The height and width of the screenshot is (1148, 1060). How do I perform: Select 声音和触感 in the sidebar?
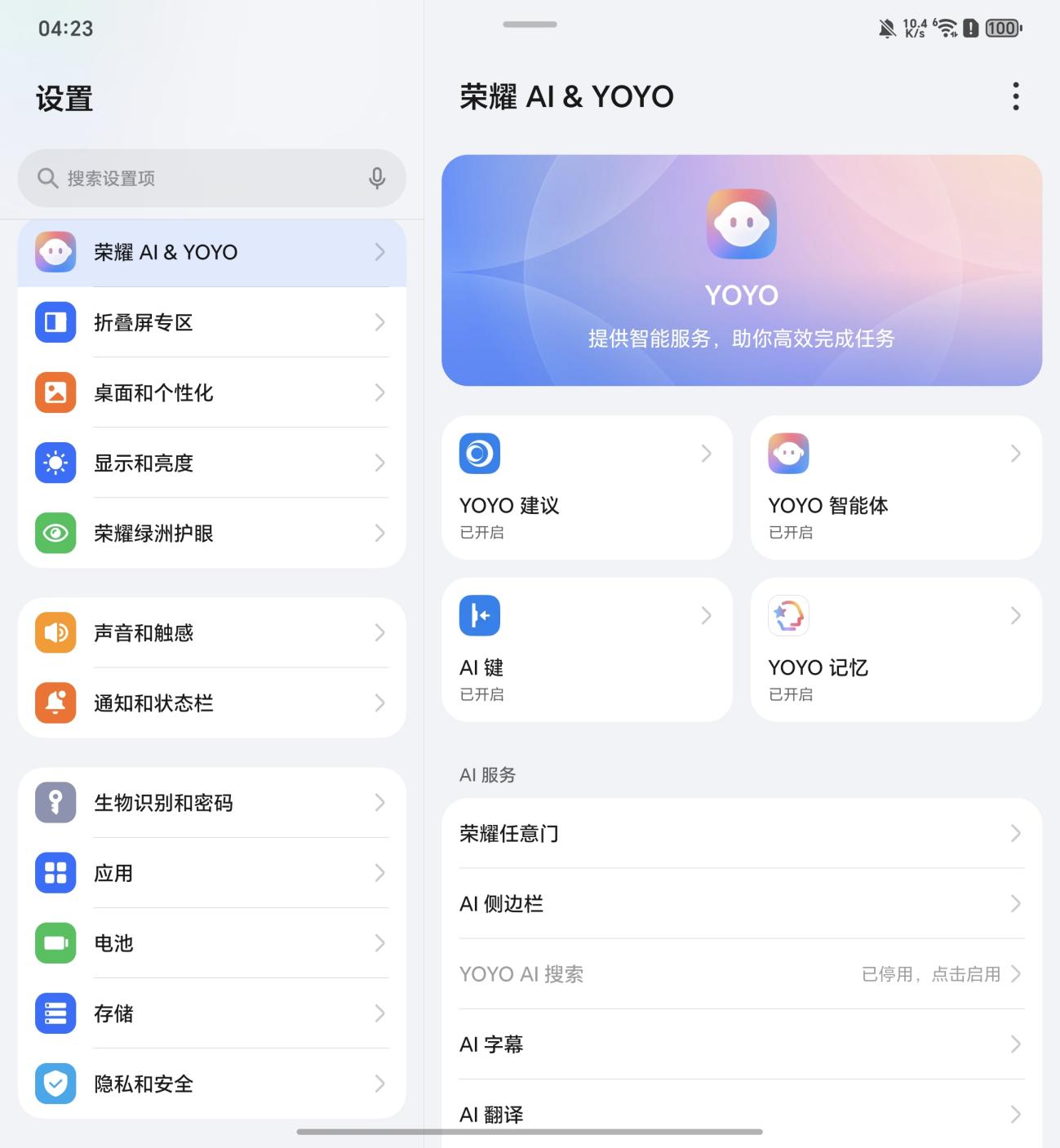(211, 632)
